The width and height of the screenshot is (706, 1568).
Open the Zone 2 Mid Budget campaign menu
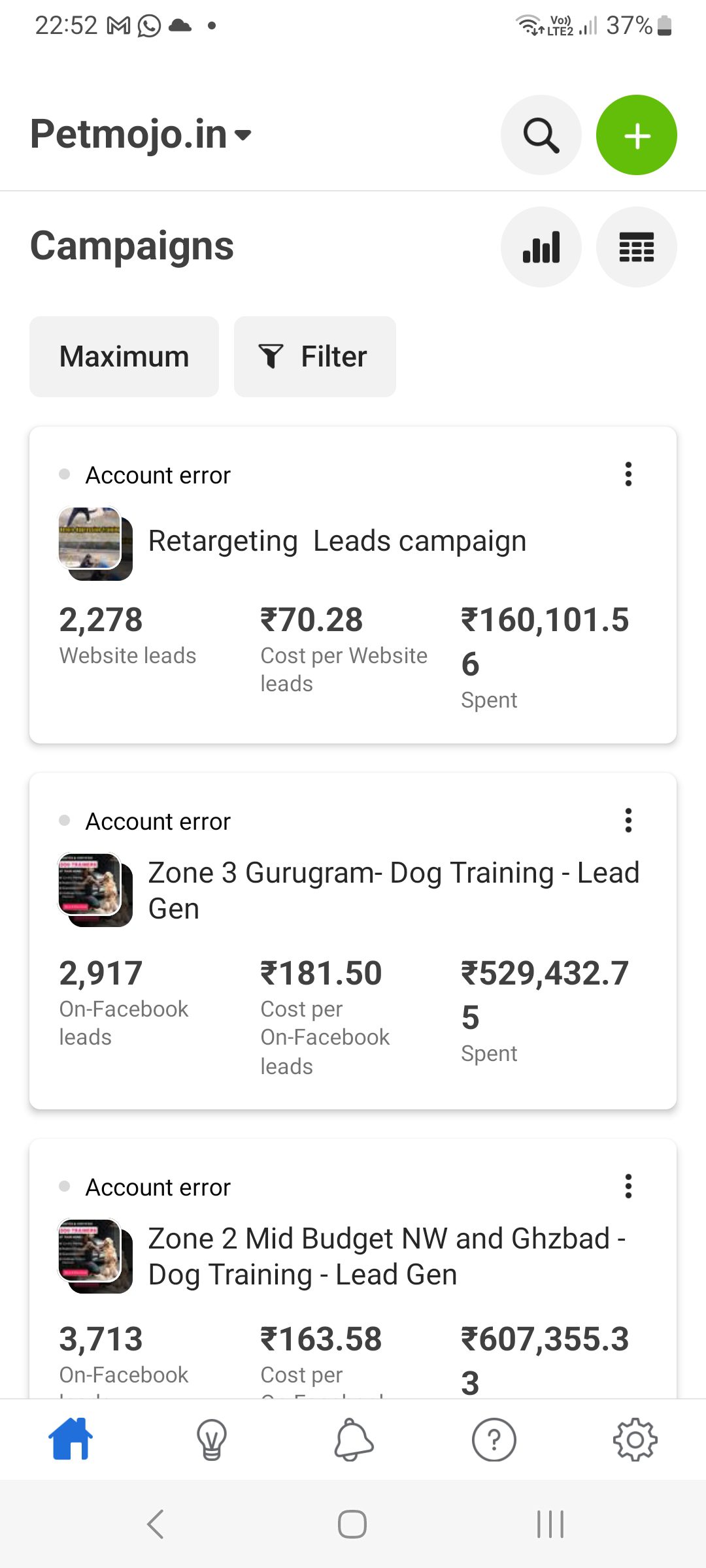(628, 1186)
